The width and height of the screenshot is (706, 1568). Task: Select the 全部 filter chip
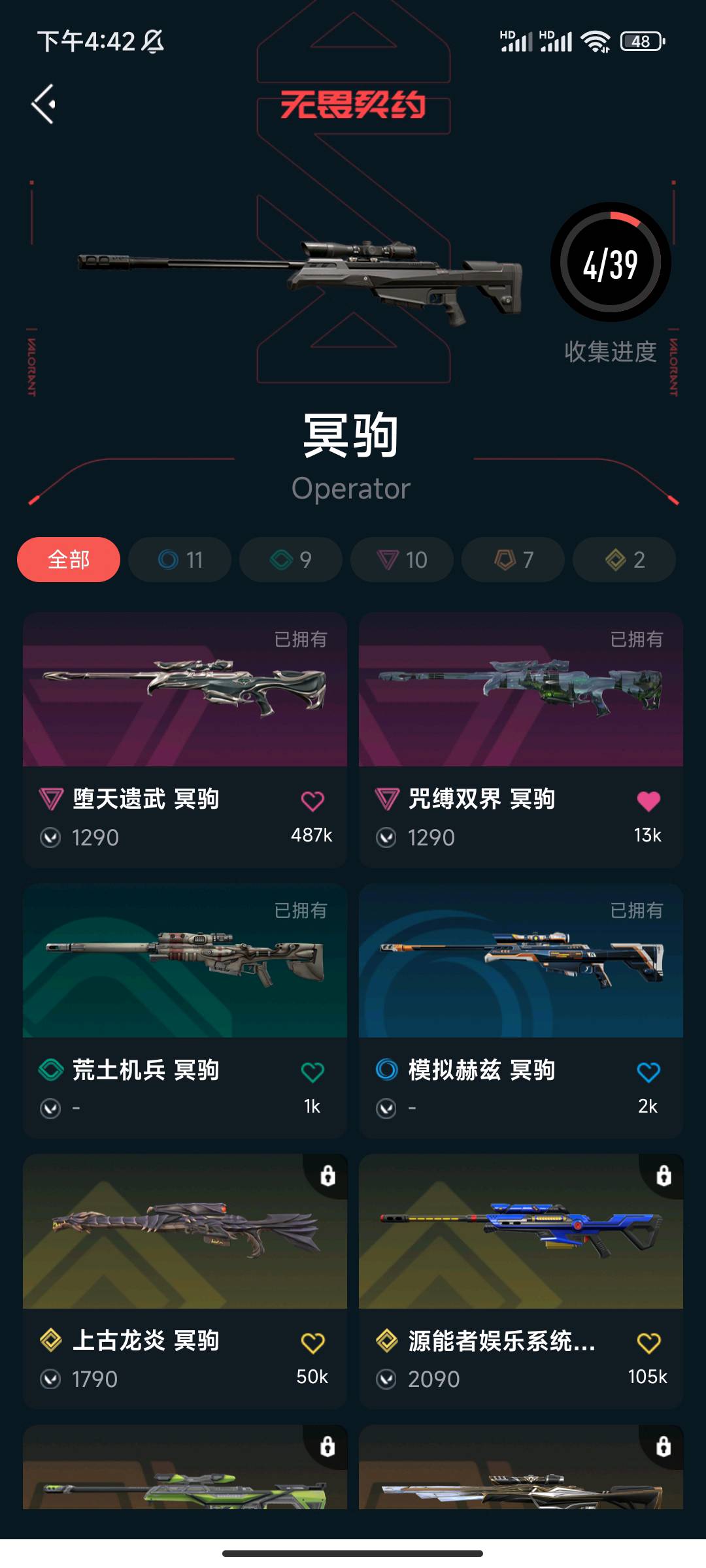pos(69,560)
